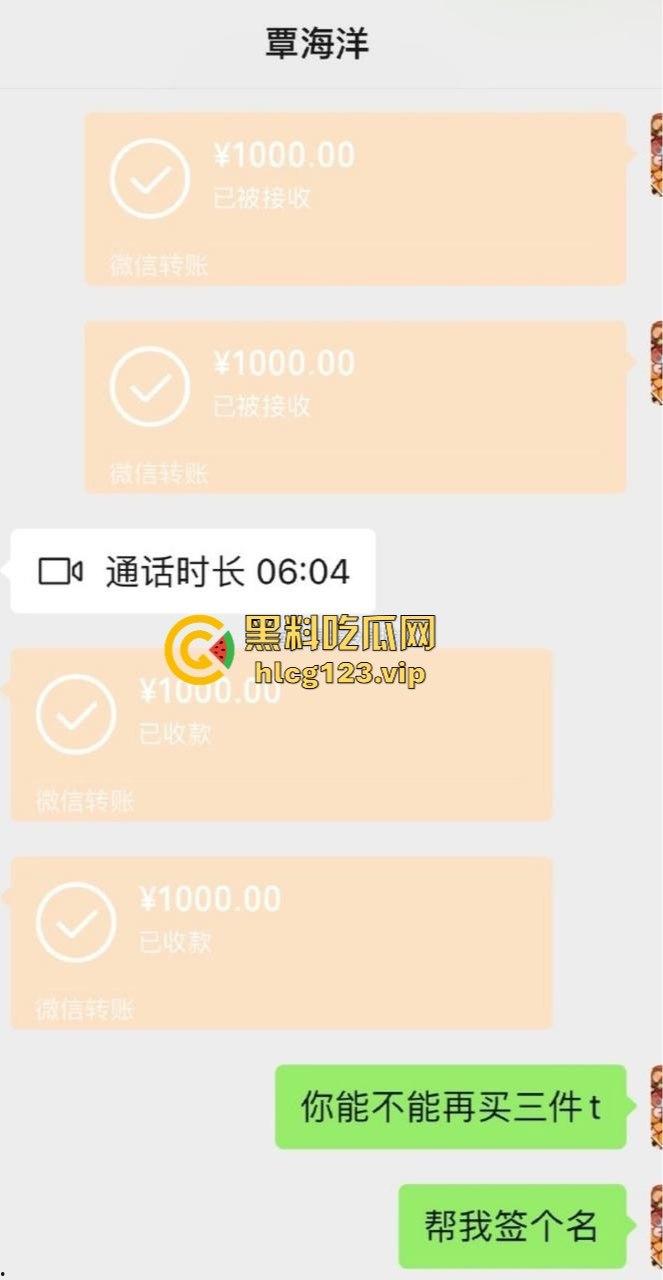Tap the video call record lasting 06:04
663x1280 pixels.
tap(193, 571)
